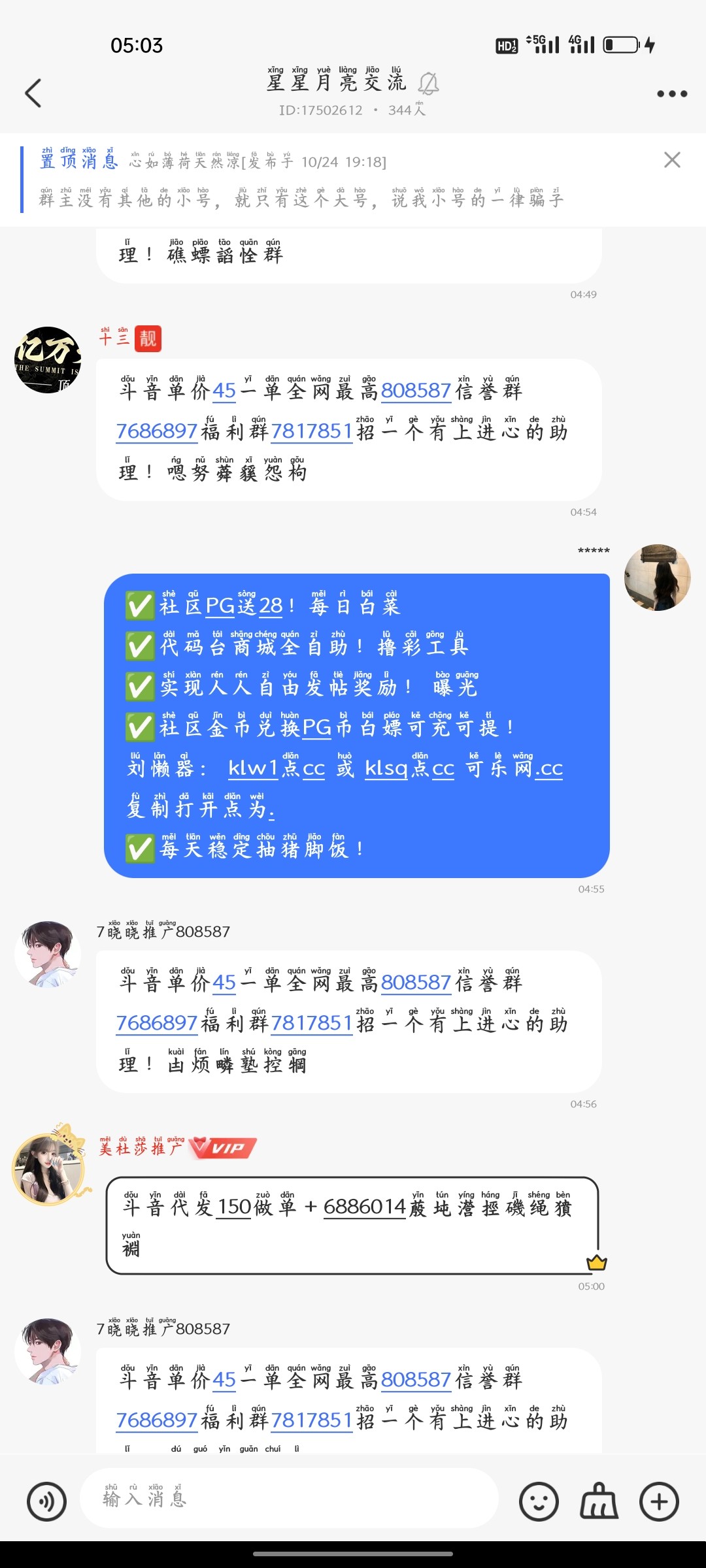Open the PG link in the first blue line
The height and width of the screenshot is (1568, 706).
point(220,606)
